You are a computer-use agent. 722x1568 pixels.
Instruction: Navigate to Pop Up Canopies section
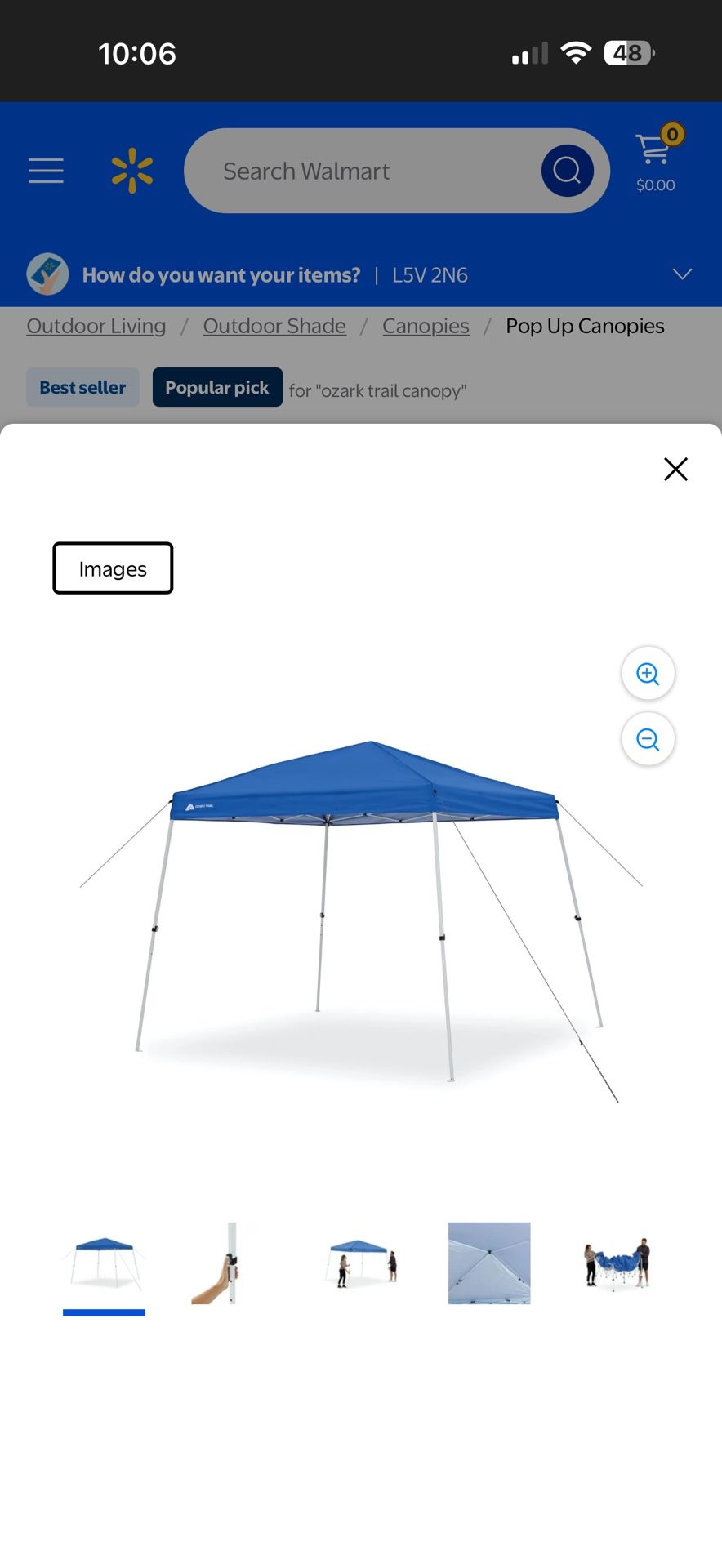(x=585, y=325)
